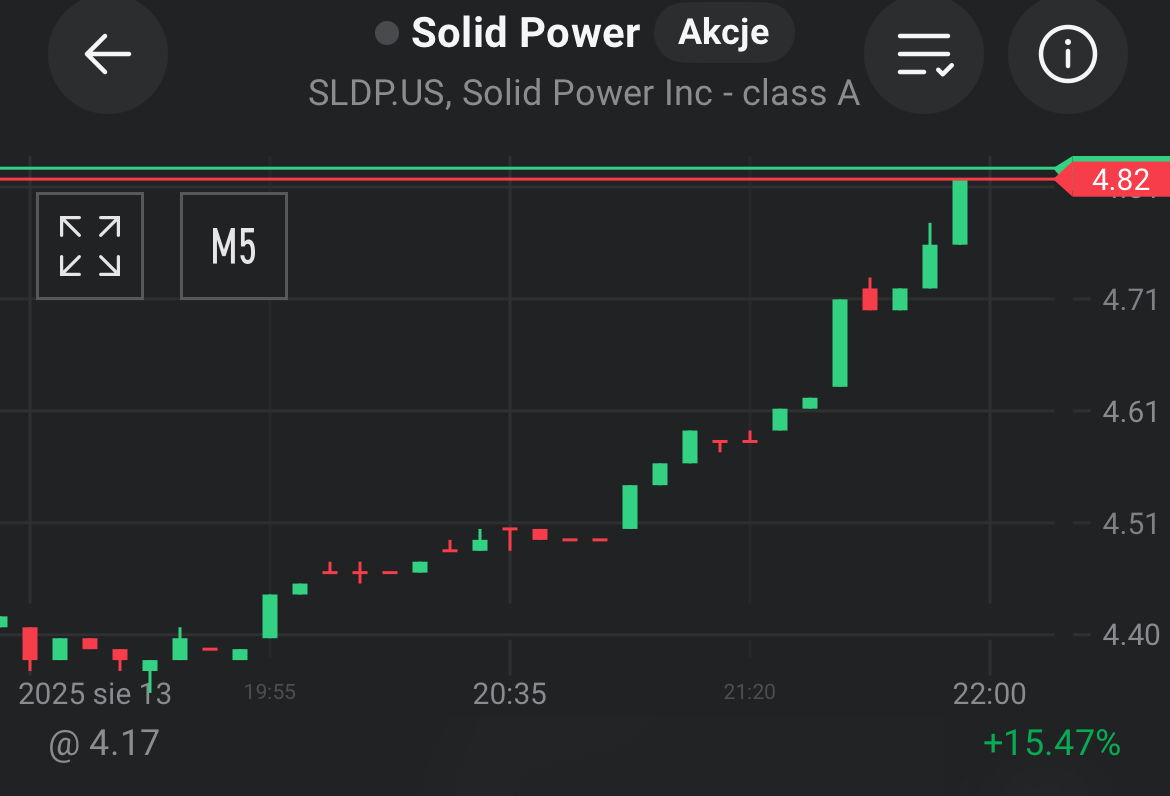The image size is (1170, 796).
Task: Open the watchlist checklist icon
Action: (924, 54)
